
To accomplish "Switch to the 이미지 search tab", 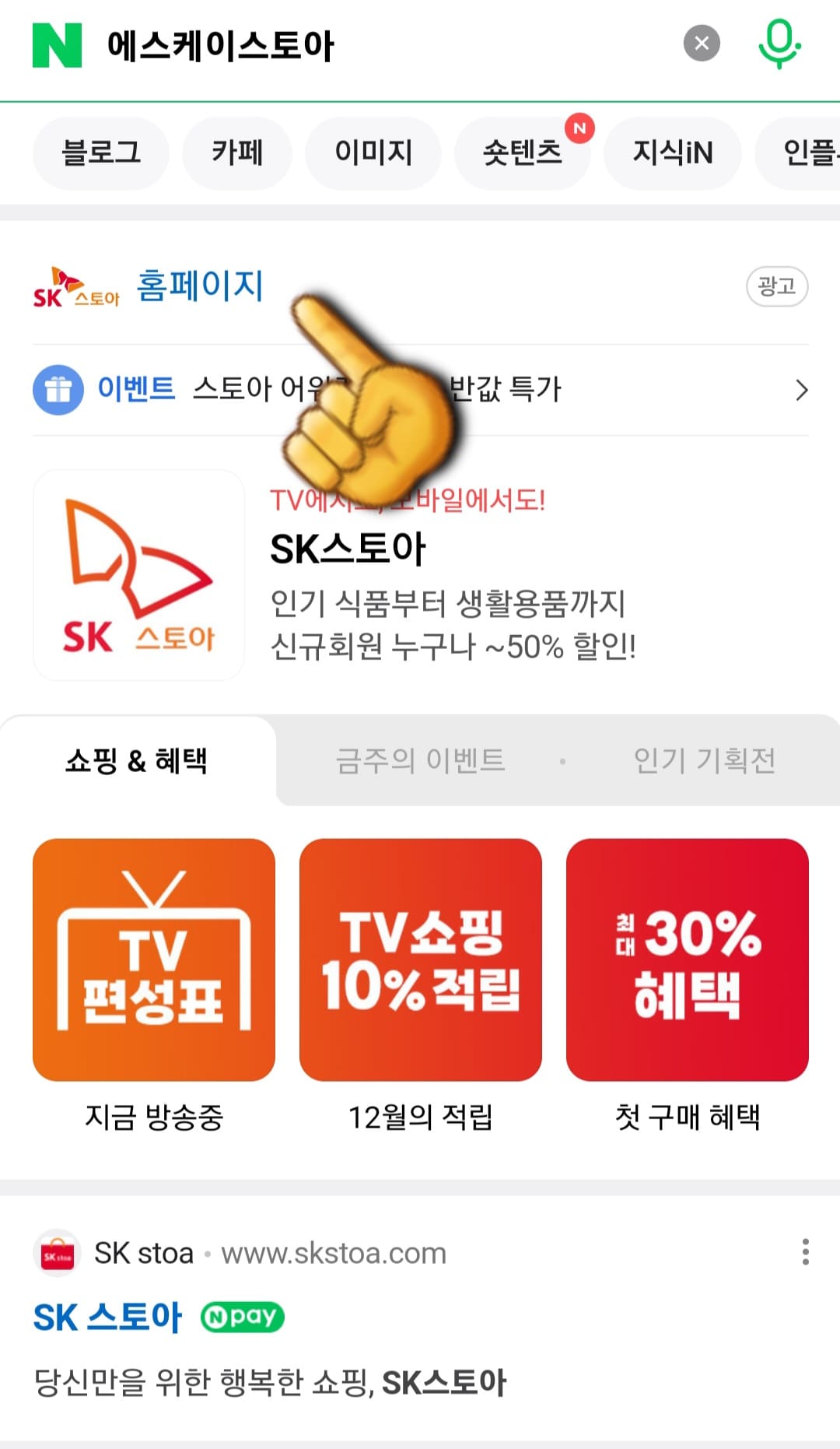I will (x=373, y=153).
